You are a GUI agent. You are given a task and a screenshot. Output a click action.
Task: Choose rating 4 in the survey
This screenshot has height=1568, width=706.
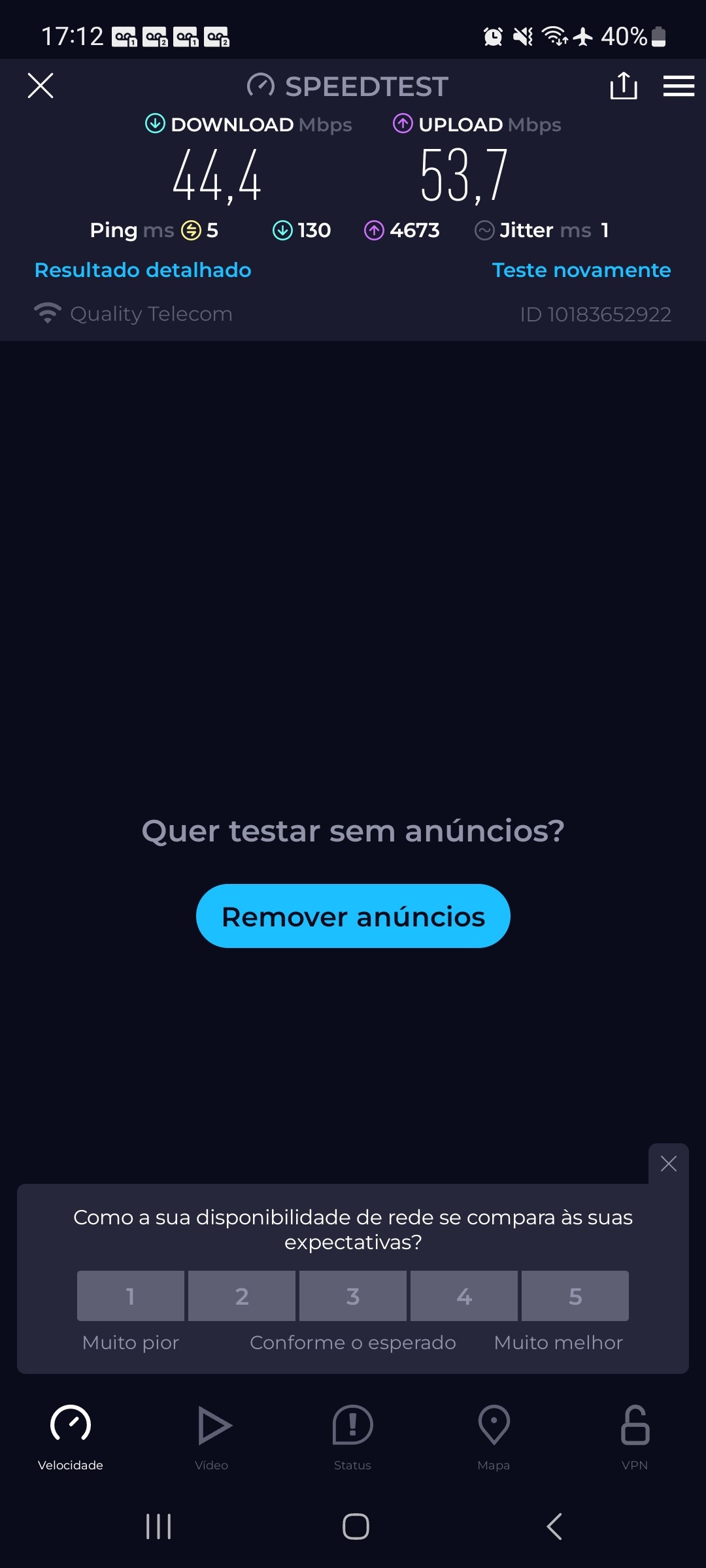tap(464, 1296)
